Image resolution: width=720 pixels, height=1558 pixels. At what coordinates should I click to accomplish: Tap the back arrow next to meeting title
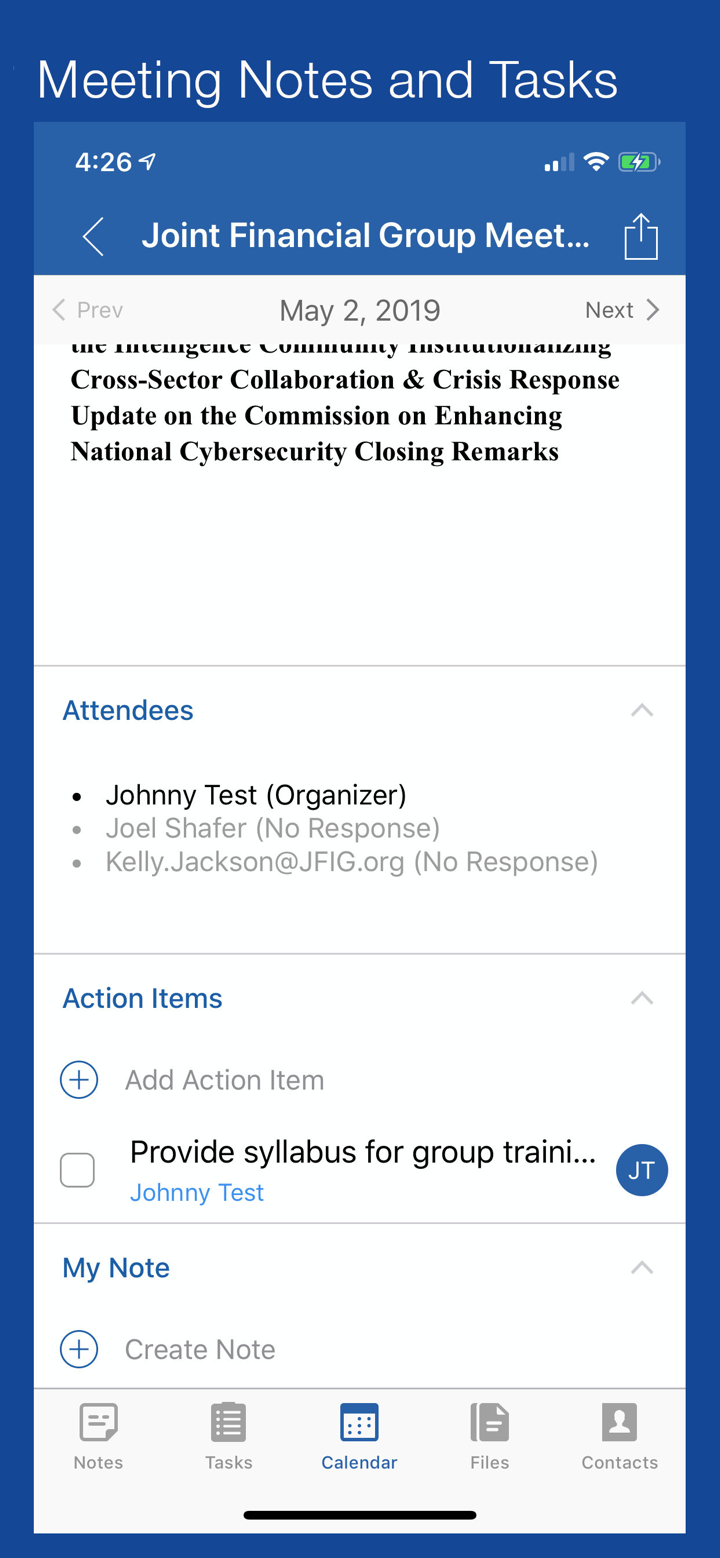92,237
